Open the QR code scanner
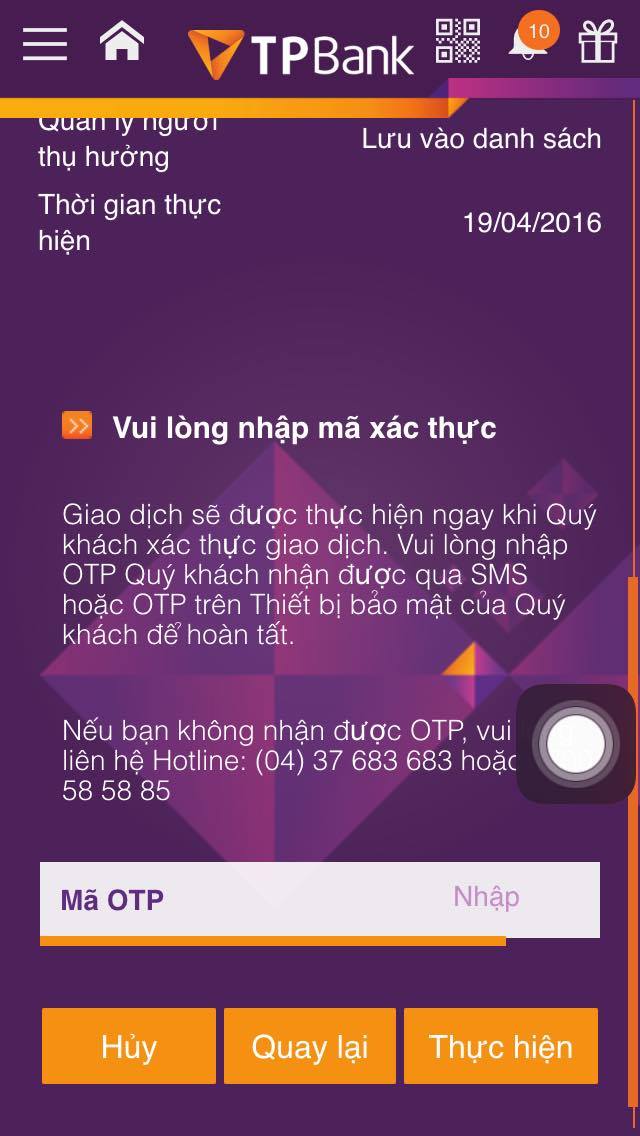 click(458, 41)
